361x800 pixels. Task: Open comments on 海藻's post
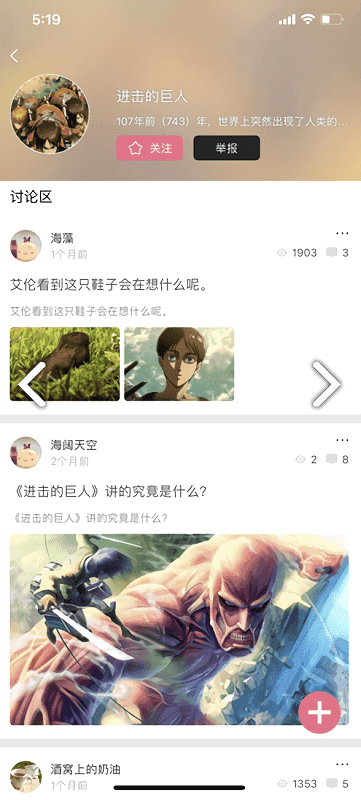(x=338, y=253)
